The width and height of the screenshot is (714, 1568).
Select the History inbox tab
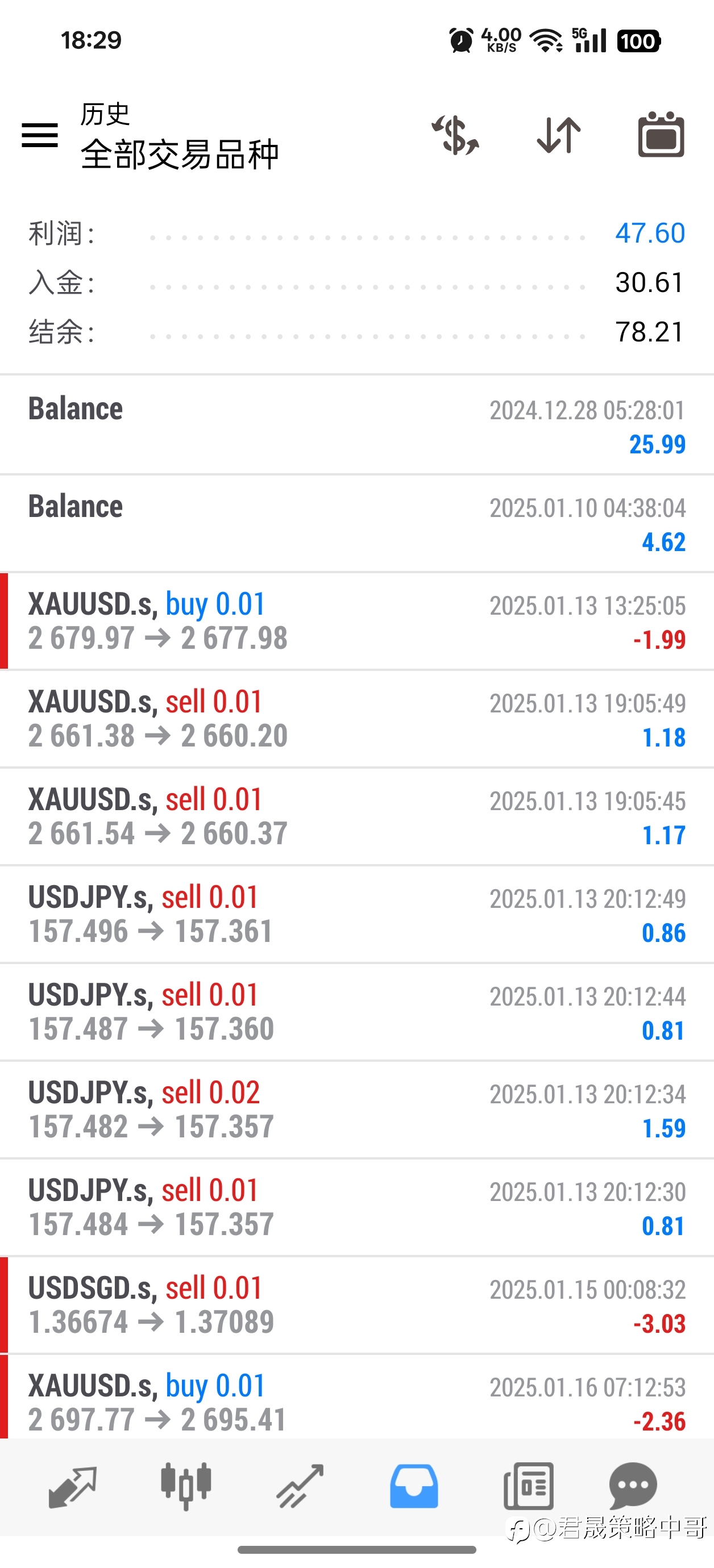tap(414, 1486)
